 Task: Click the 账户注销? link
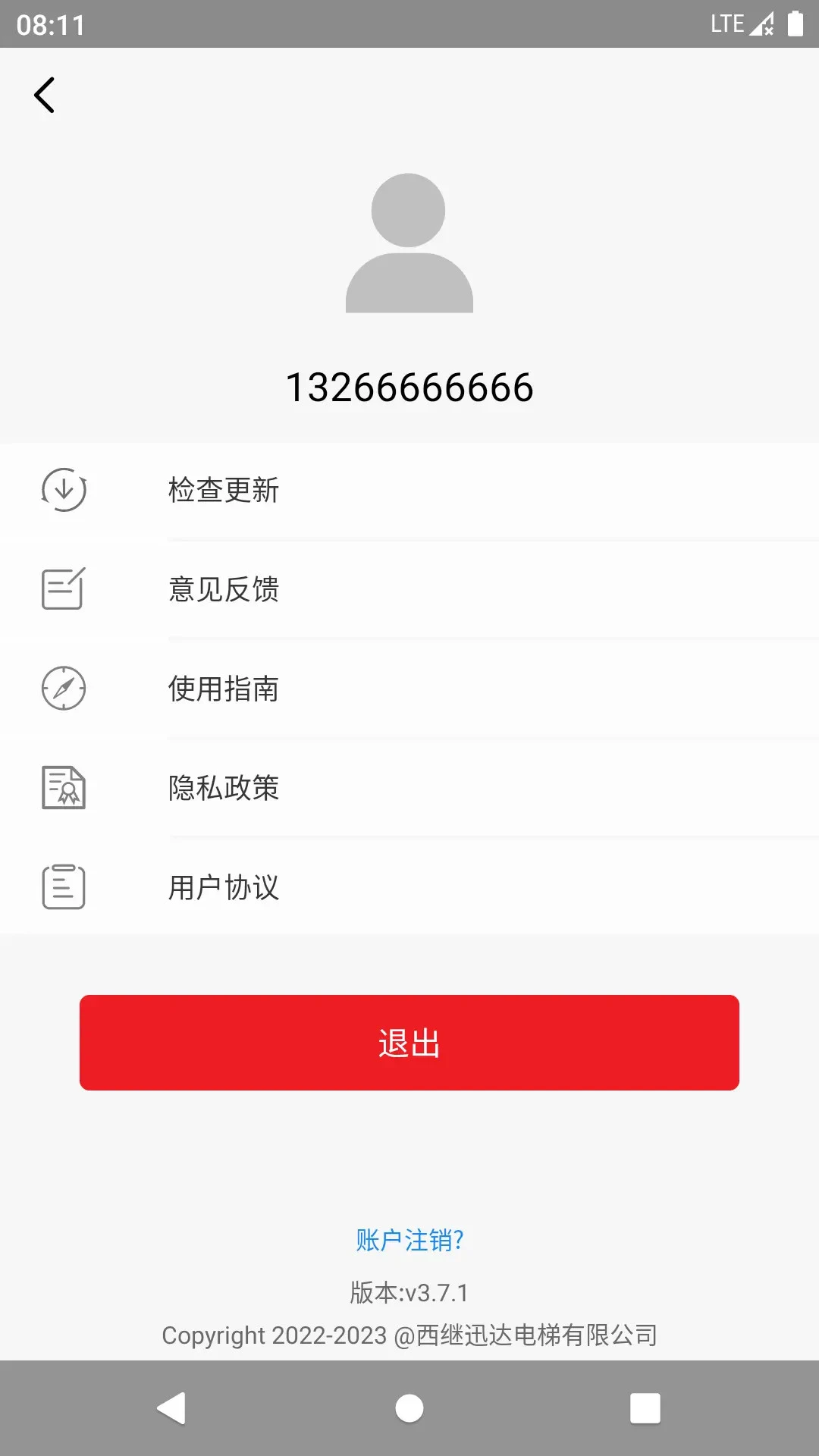(409, 1238)
